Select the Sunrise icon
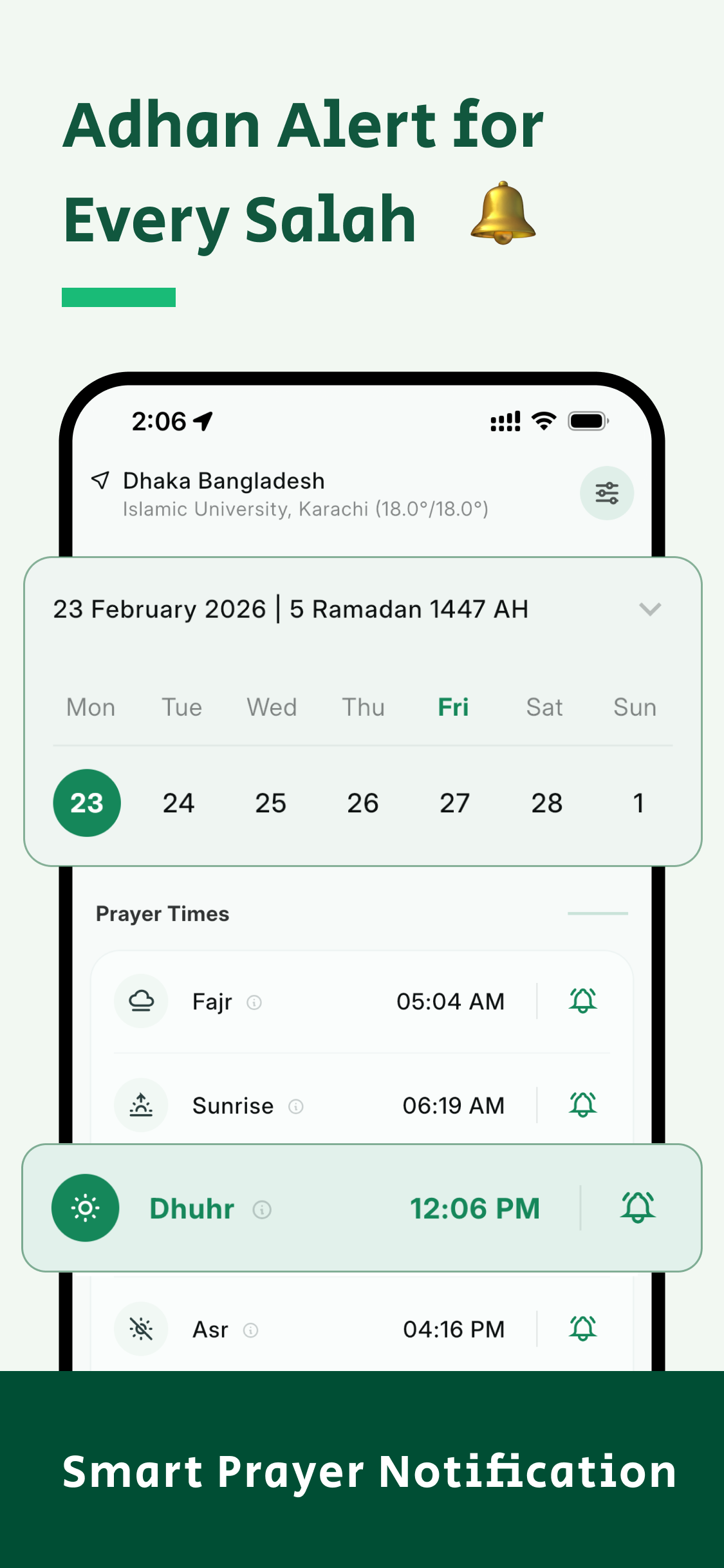 [140, 1105]
